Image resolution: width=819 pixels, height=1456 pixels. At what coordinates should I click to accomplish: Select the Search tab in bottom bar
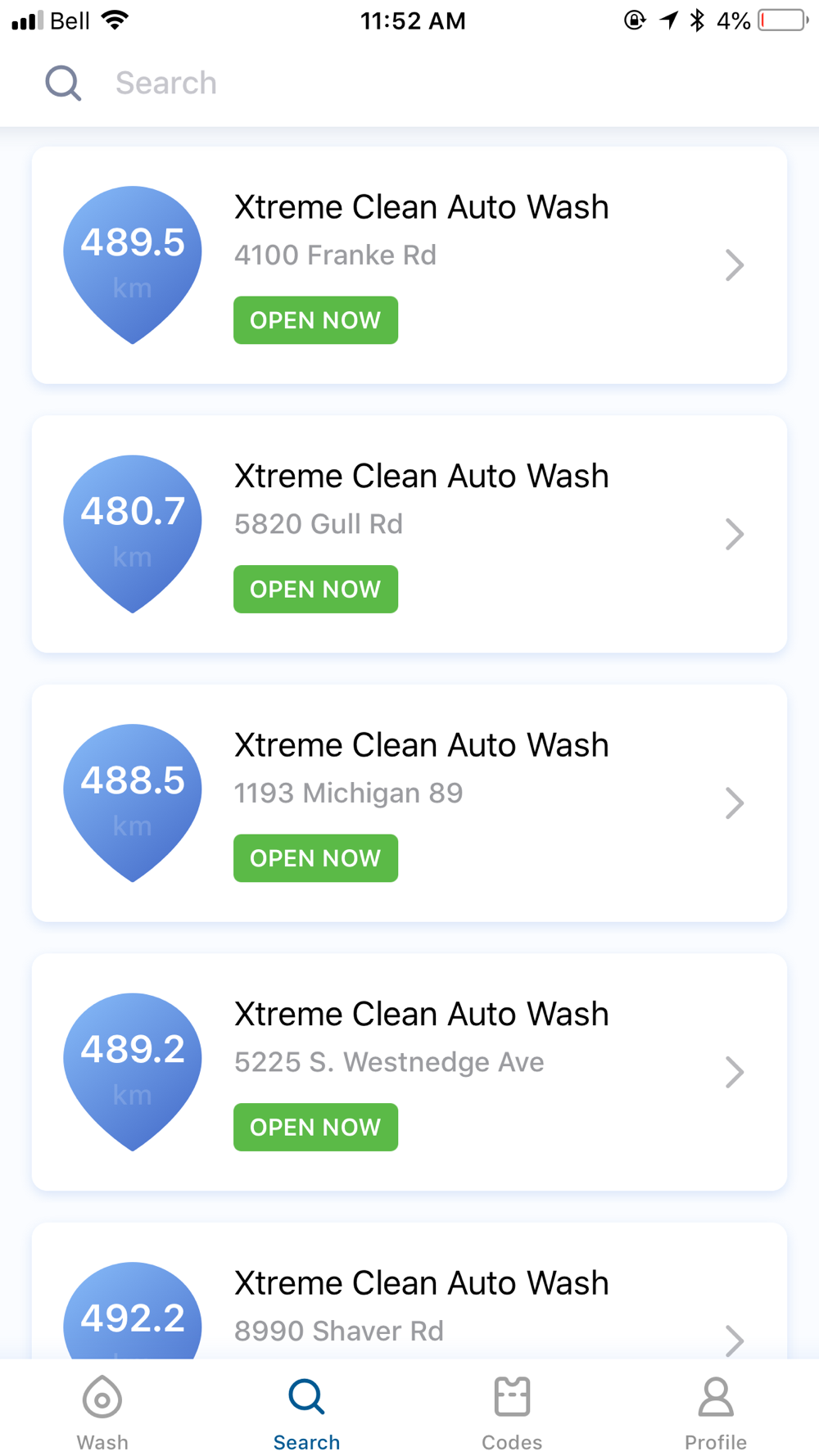point(307,1413)
